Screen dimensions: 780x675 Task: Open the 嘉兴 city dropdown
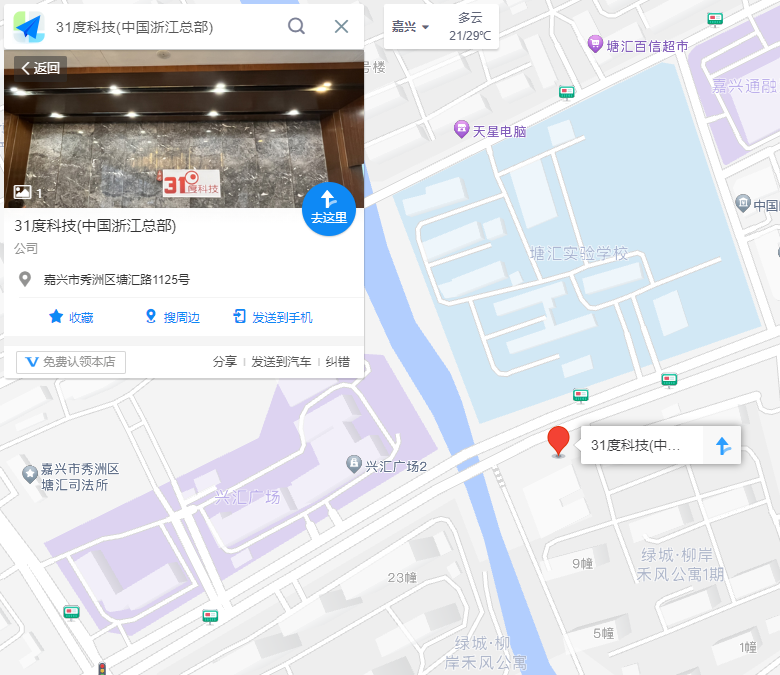tap(410, 27)
